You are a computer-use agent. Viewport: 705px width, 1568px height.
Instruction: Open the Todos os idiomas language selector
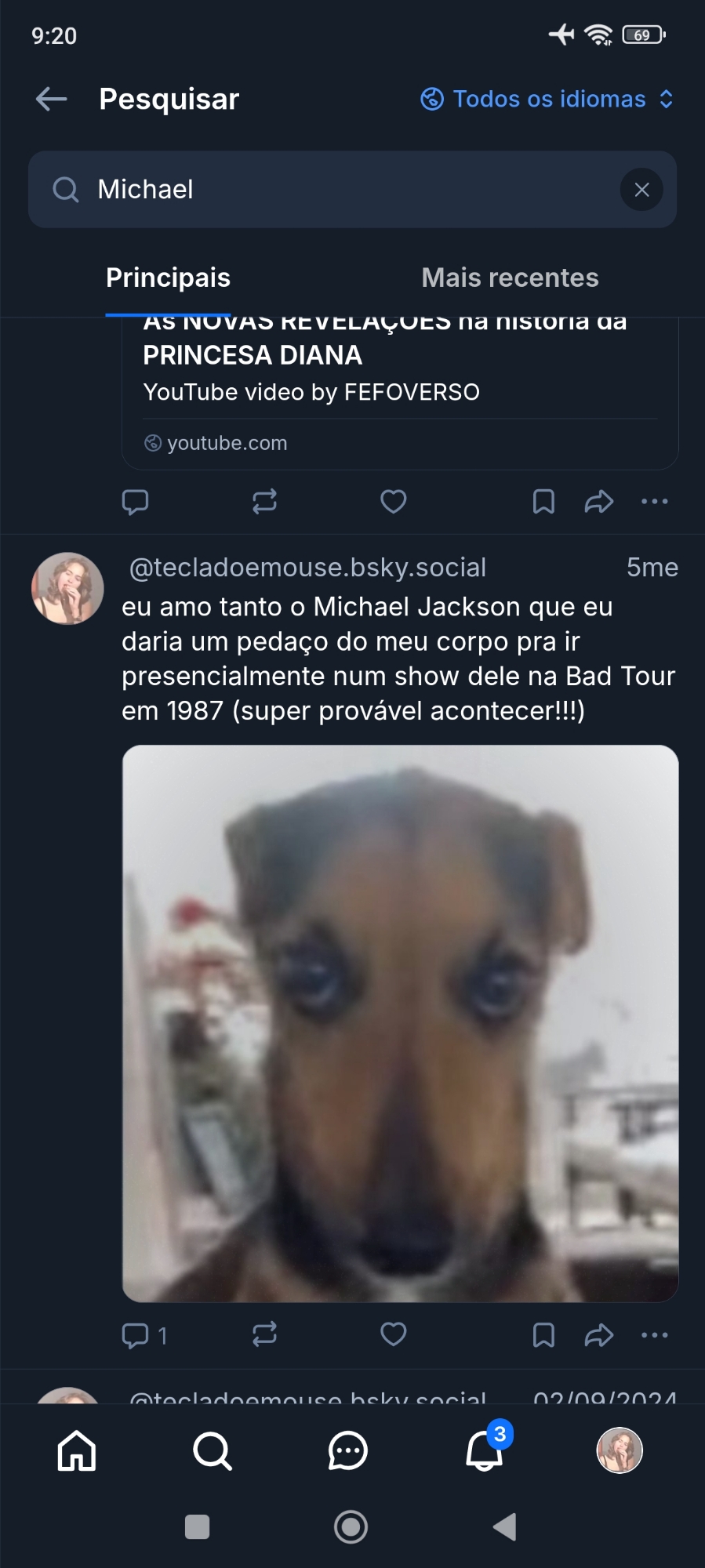[x=547, y=100]
